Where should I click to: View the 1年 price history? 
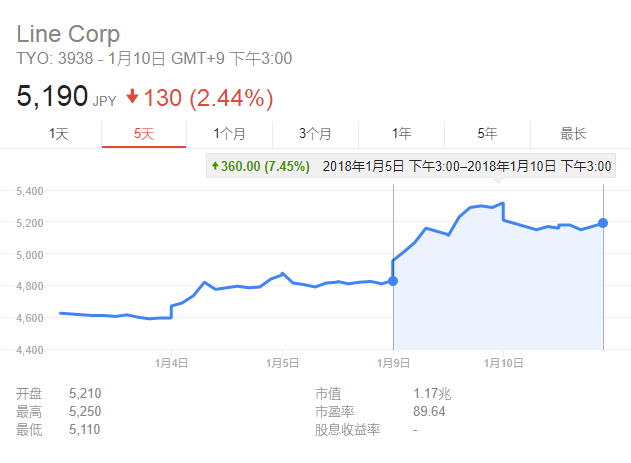coord(401,133)
